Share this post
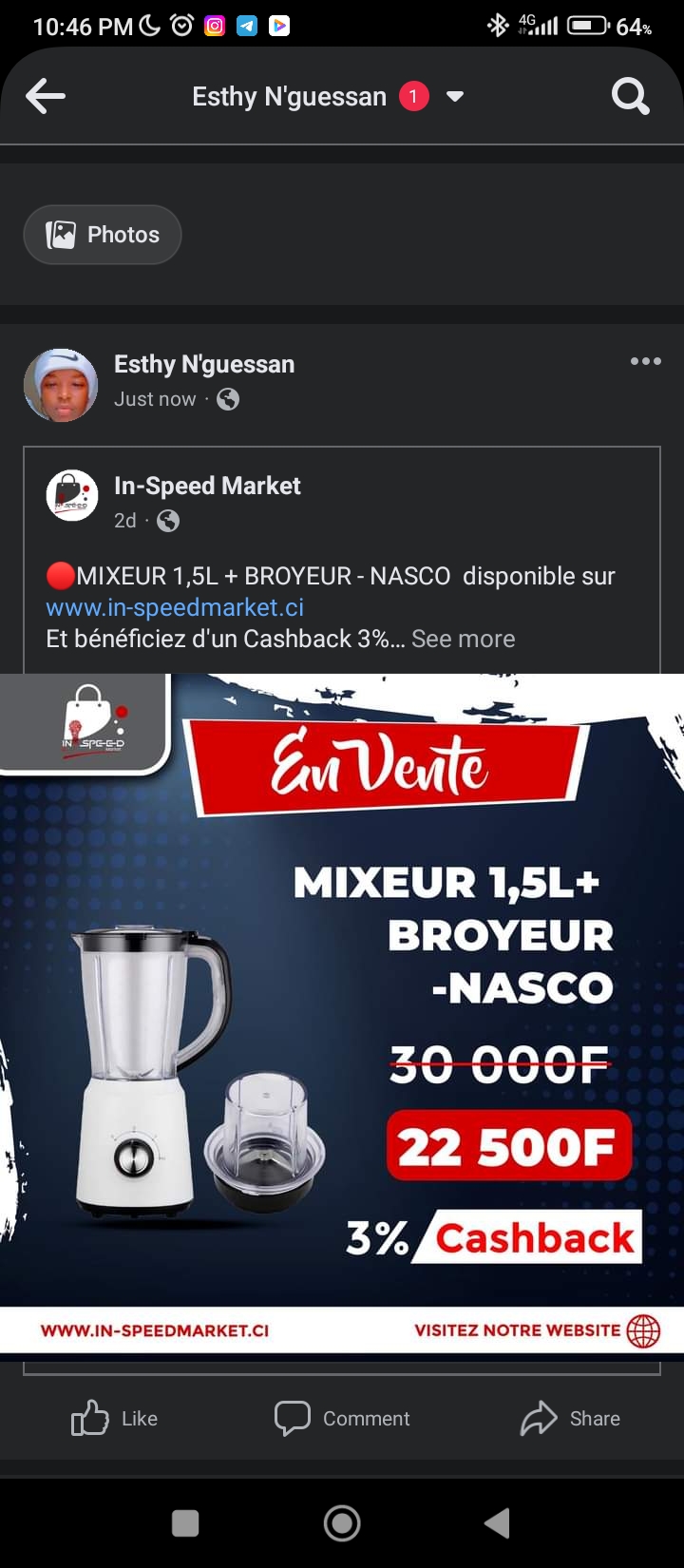Image resolution: width=684 pixels, height=1568 pixels. point(570,1418)
